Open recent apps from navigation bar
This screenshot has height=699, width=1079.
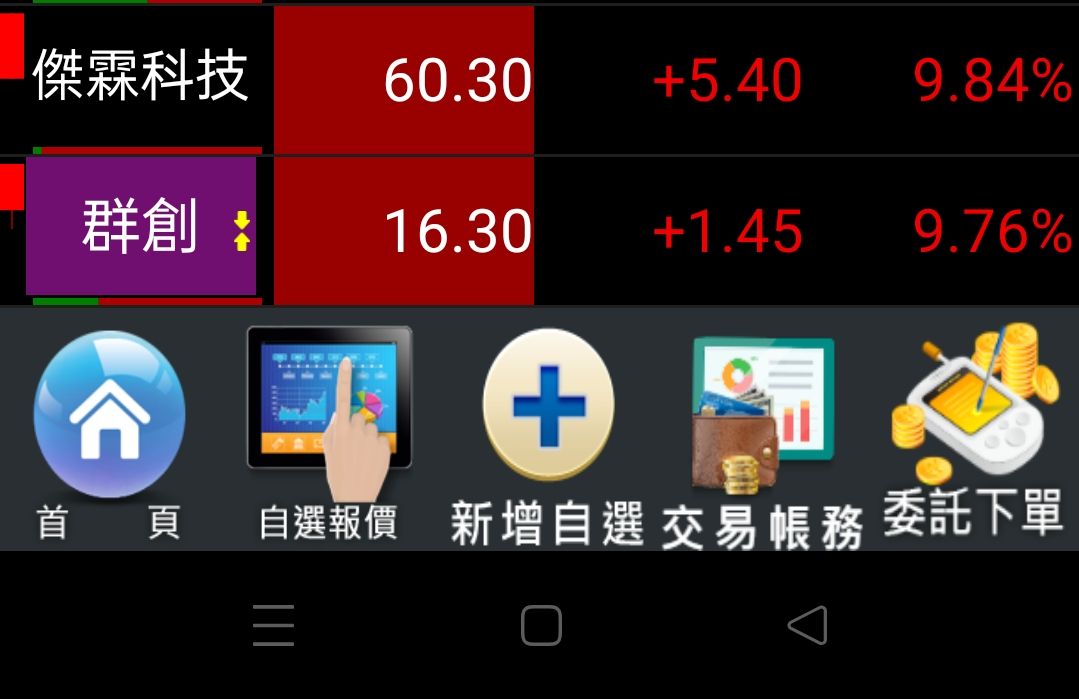click(x=273, y=625)
